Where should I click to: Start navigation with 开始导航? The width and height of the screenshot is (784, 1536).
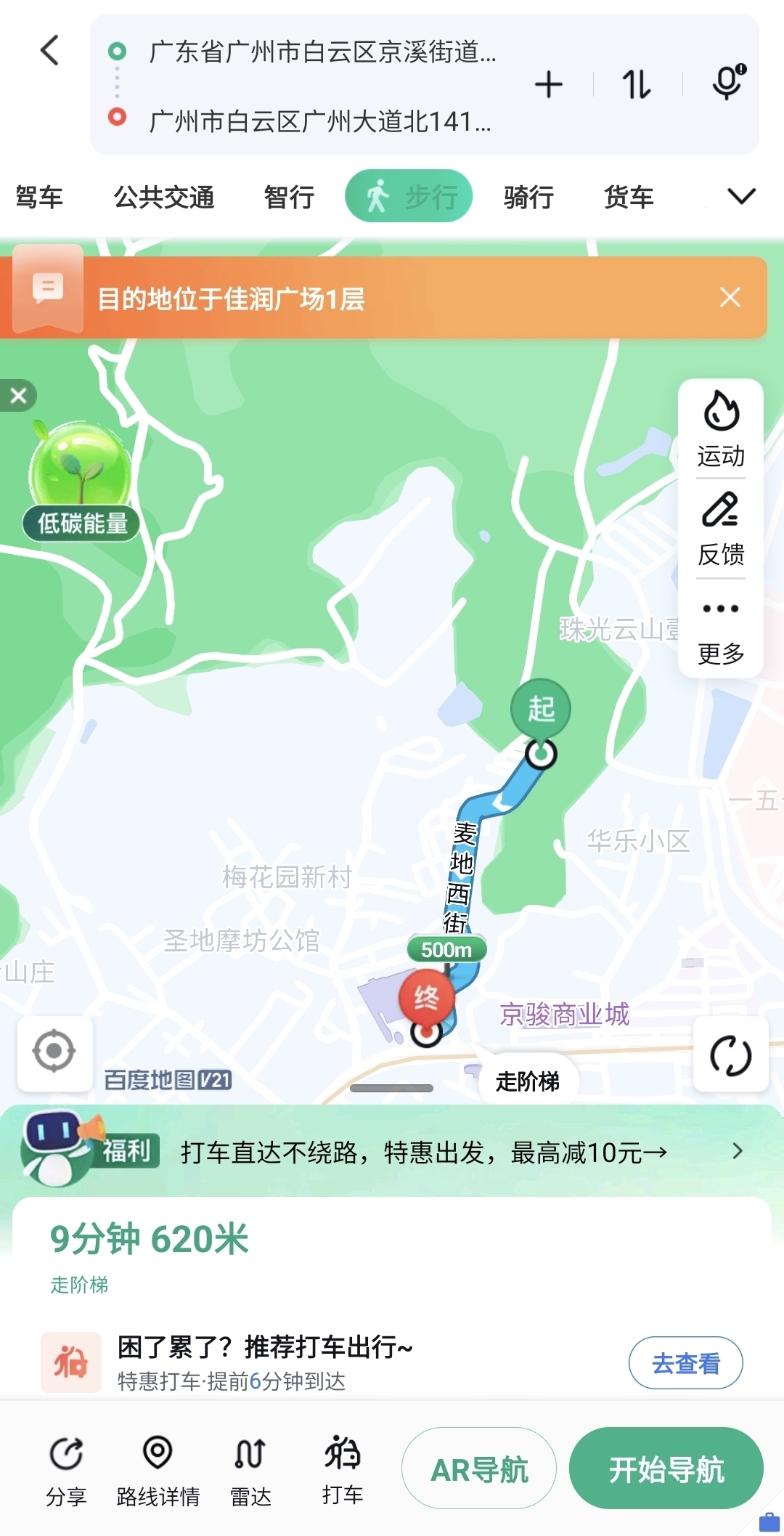666,1468
